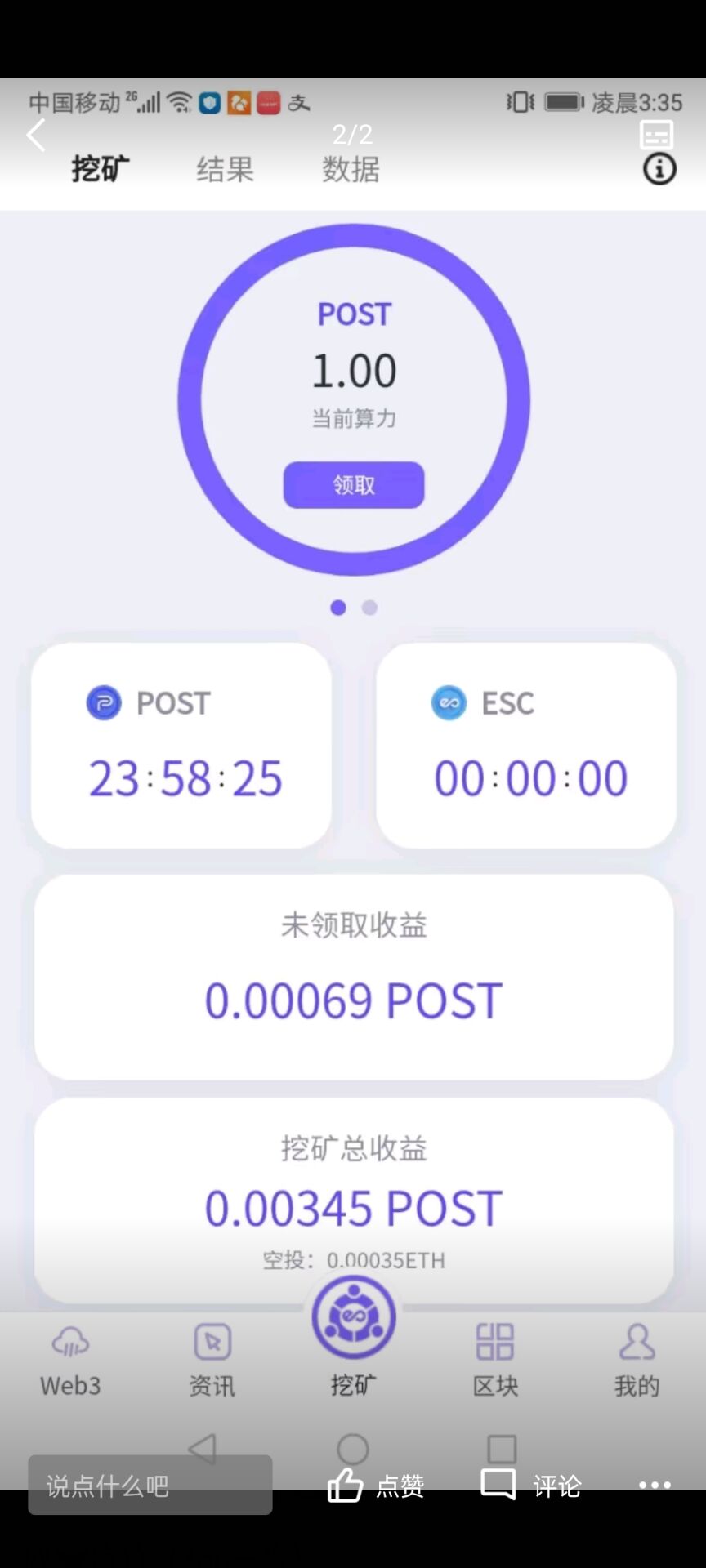The height and width of the screenshot is (1568, 706).
Task: Open the 评论 comments section
Action: [x=531, y=1485]
